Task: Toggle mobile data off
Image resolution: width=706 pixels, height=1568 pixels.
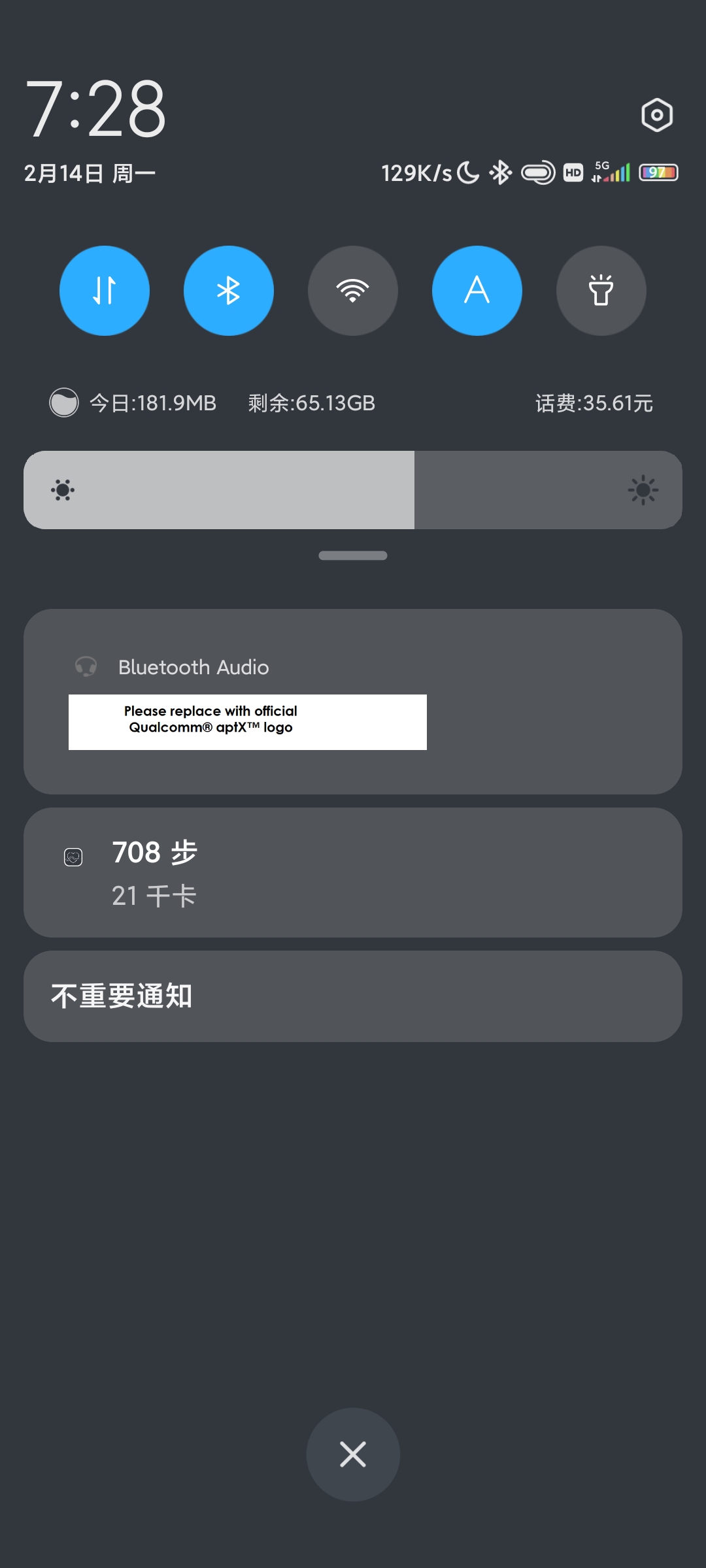Action: click(105, 291)
